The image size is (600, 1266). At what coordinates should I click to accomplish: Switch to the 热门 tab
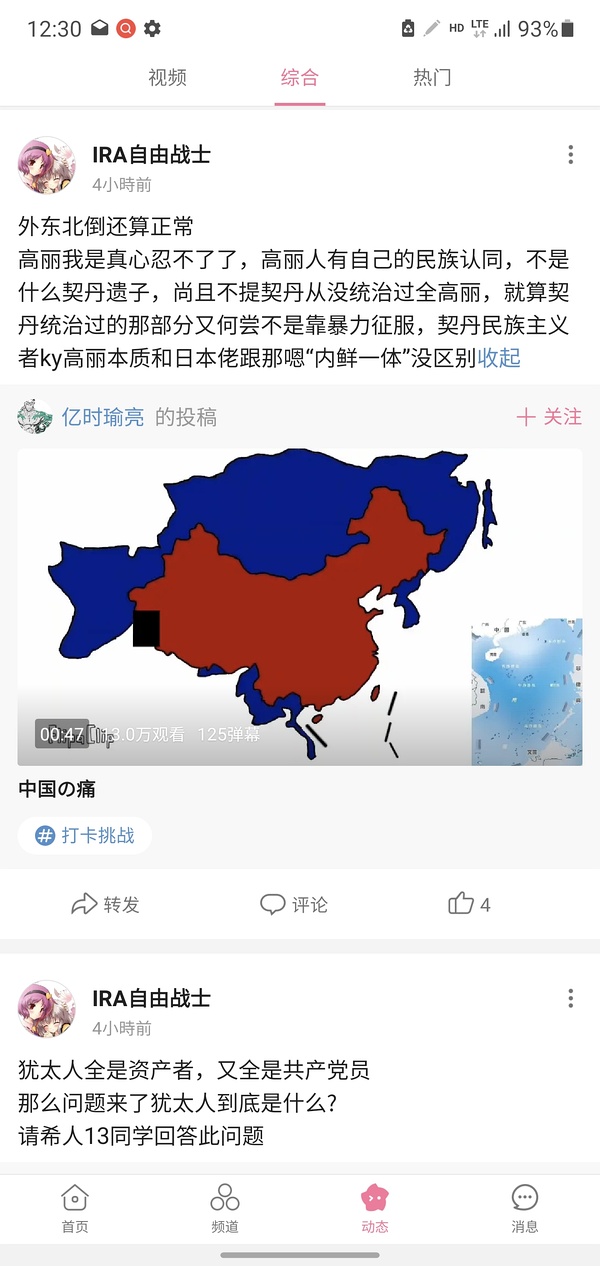coord(432,77)
